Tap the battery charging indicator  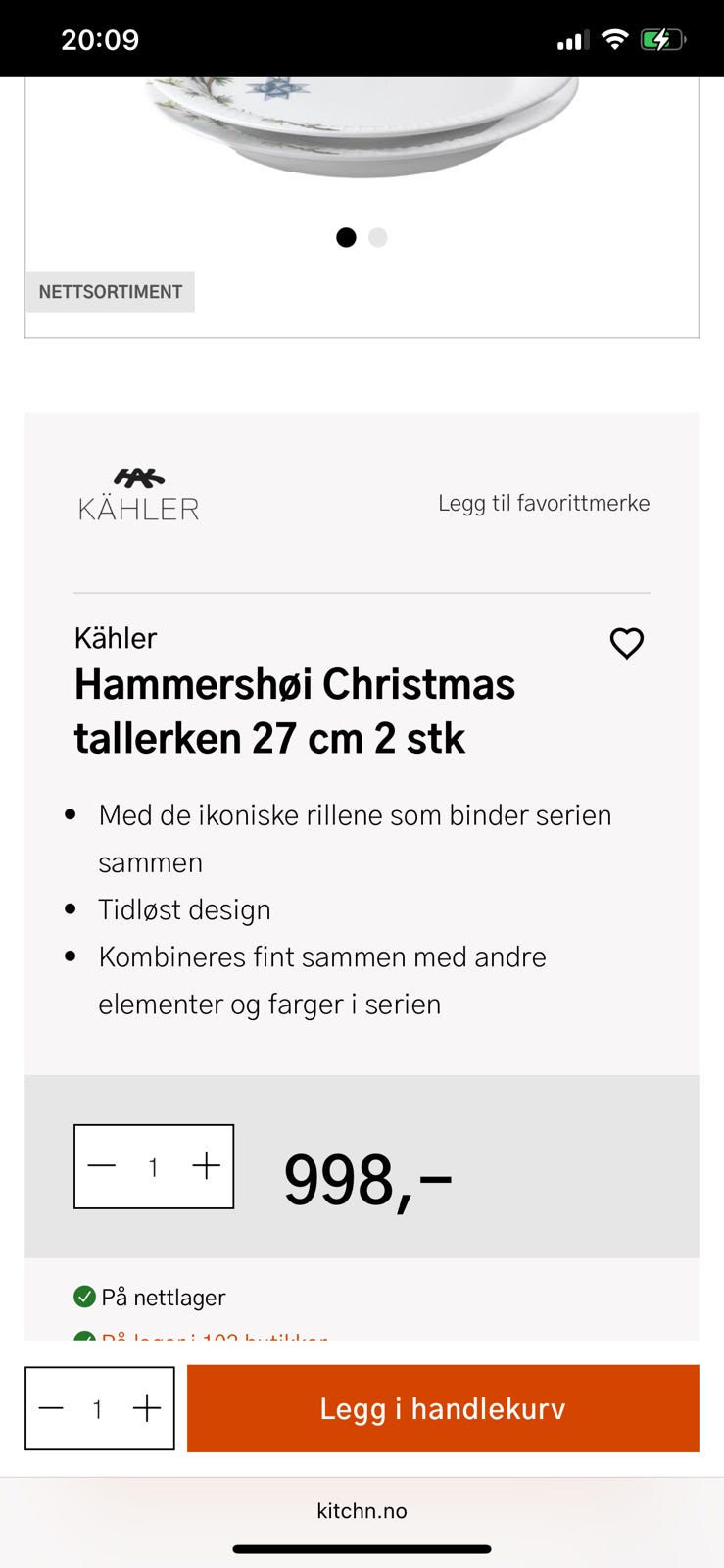click(661, 38)
